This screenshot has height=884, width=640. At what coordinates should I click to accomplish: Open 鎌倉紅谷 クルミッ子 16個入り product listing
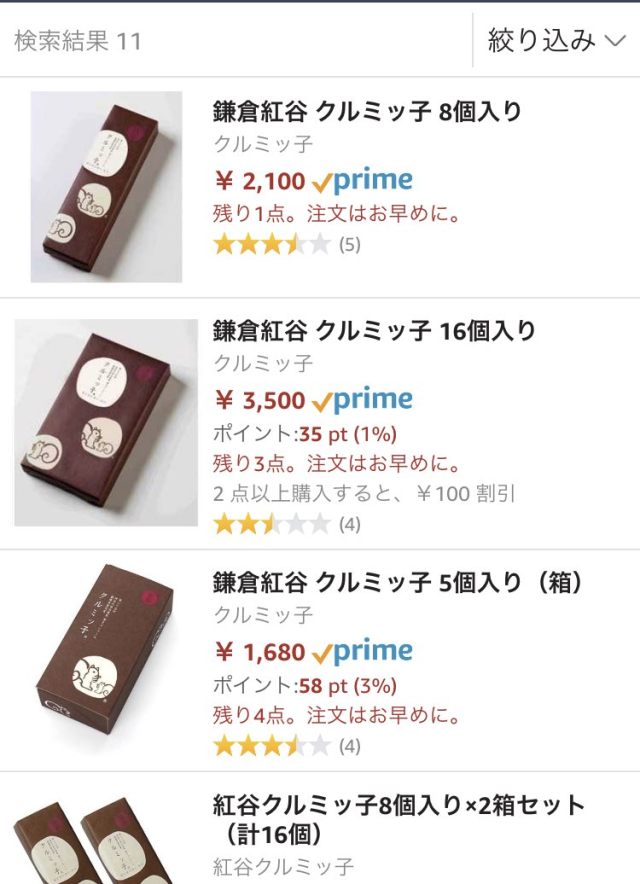pyautogui.click(x=374, y=331)
